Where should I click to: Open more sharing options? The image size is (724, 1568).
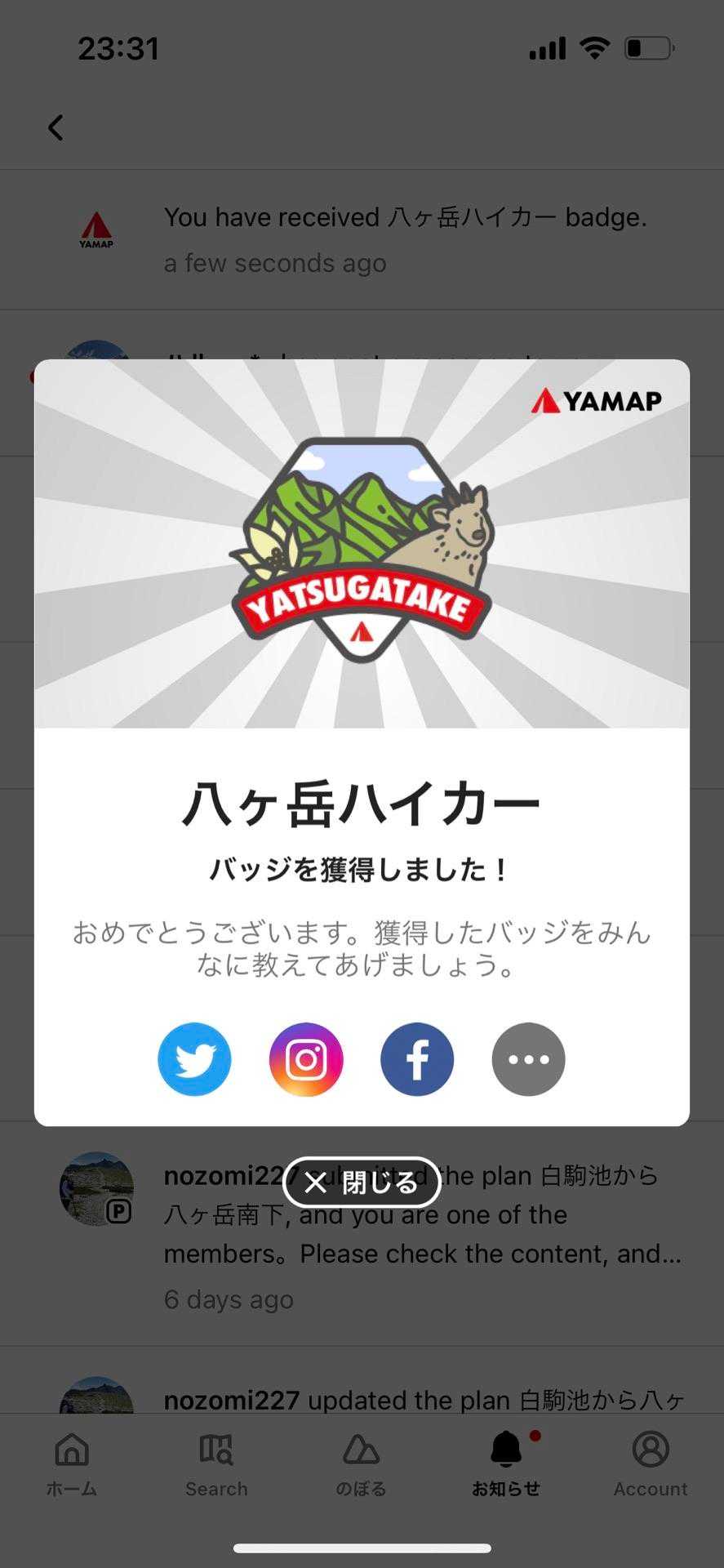click(x=528, y=1059)
